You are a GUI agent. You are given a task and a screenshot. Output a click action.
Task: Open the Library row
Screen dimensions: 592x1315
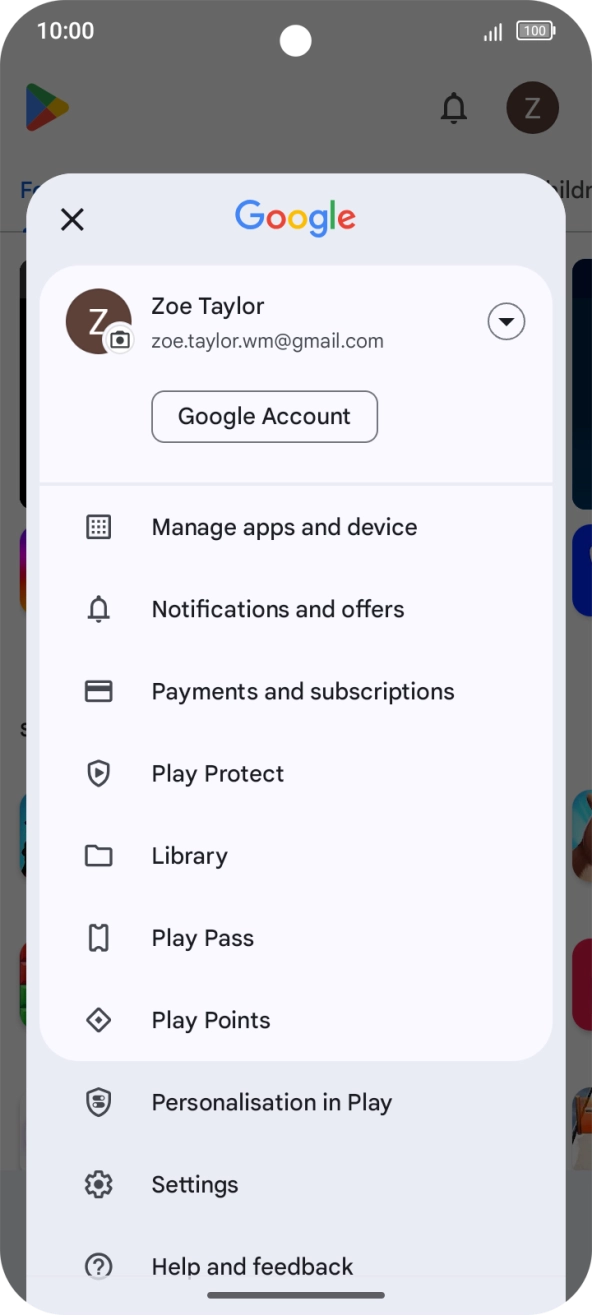click(x=296, y=855)
